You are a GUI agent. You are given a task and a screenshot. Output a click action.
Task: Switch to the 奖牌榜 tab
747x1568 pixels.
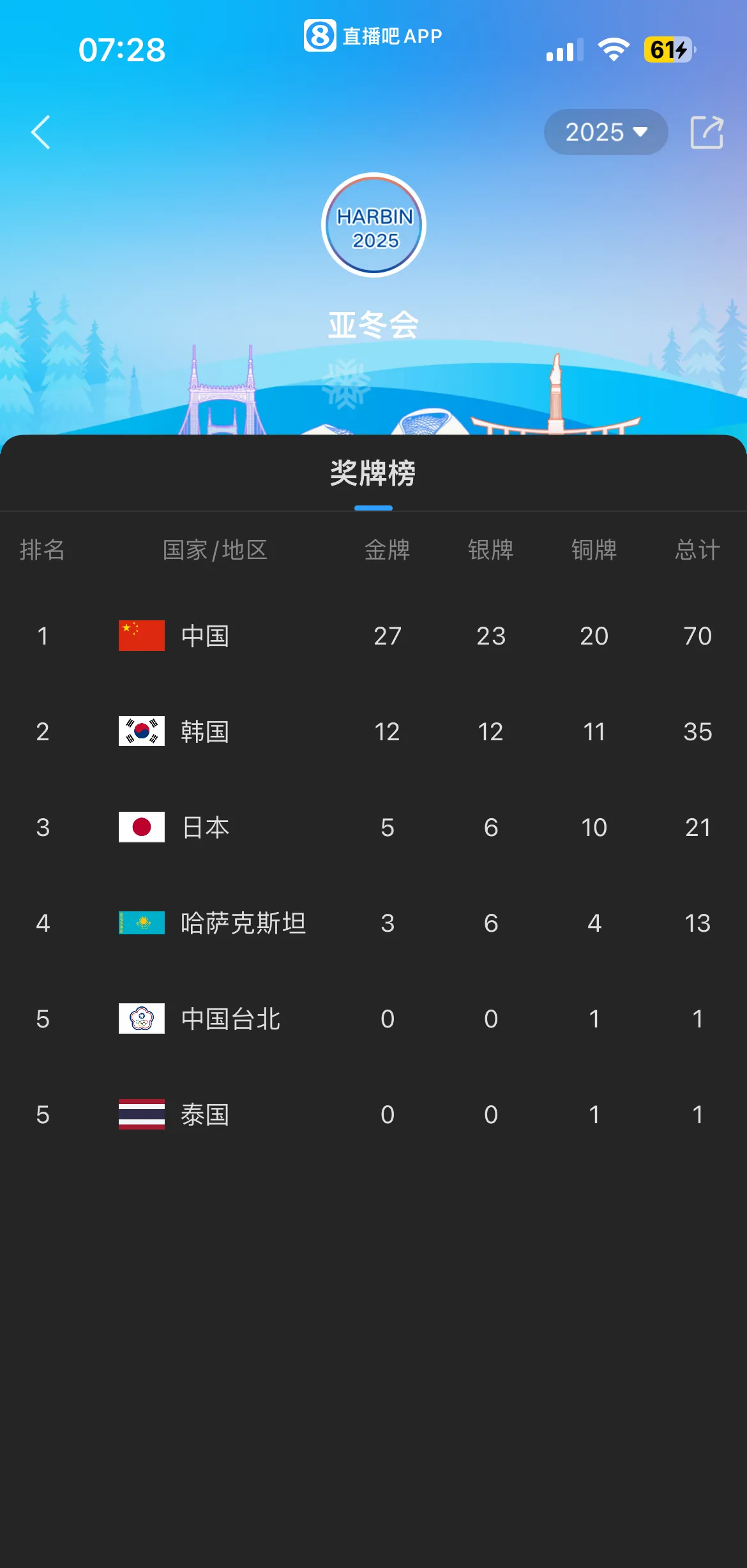(373, 475)
